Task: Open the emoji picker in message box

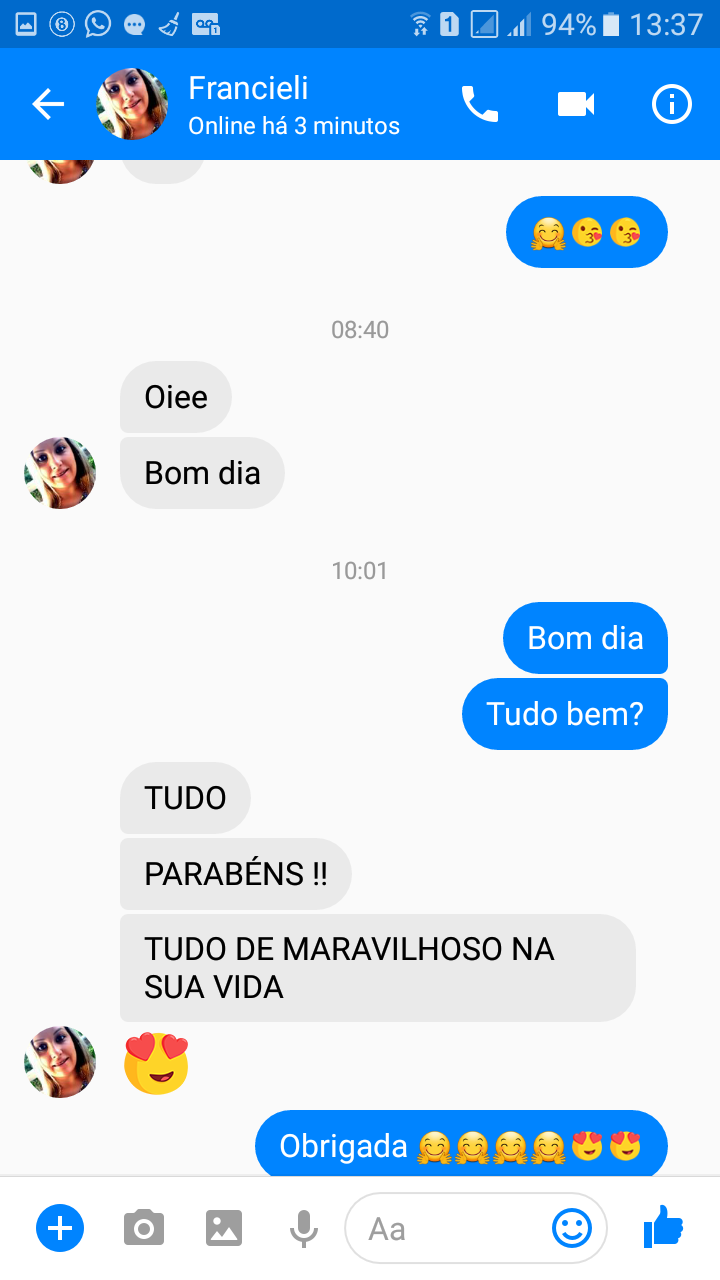Action: coord(572,1228)
